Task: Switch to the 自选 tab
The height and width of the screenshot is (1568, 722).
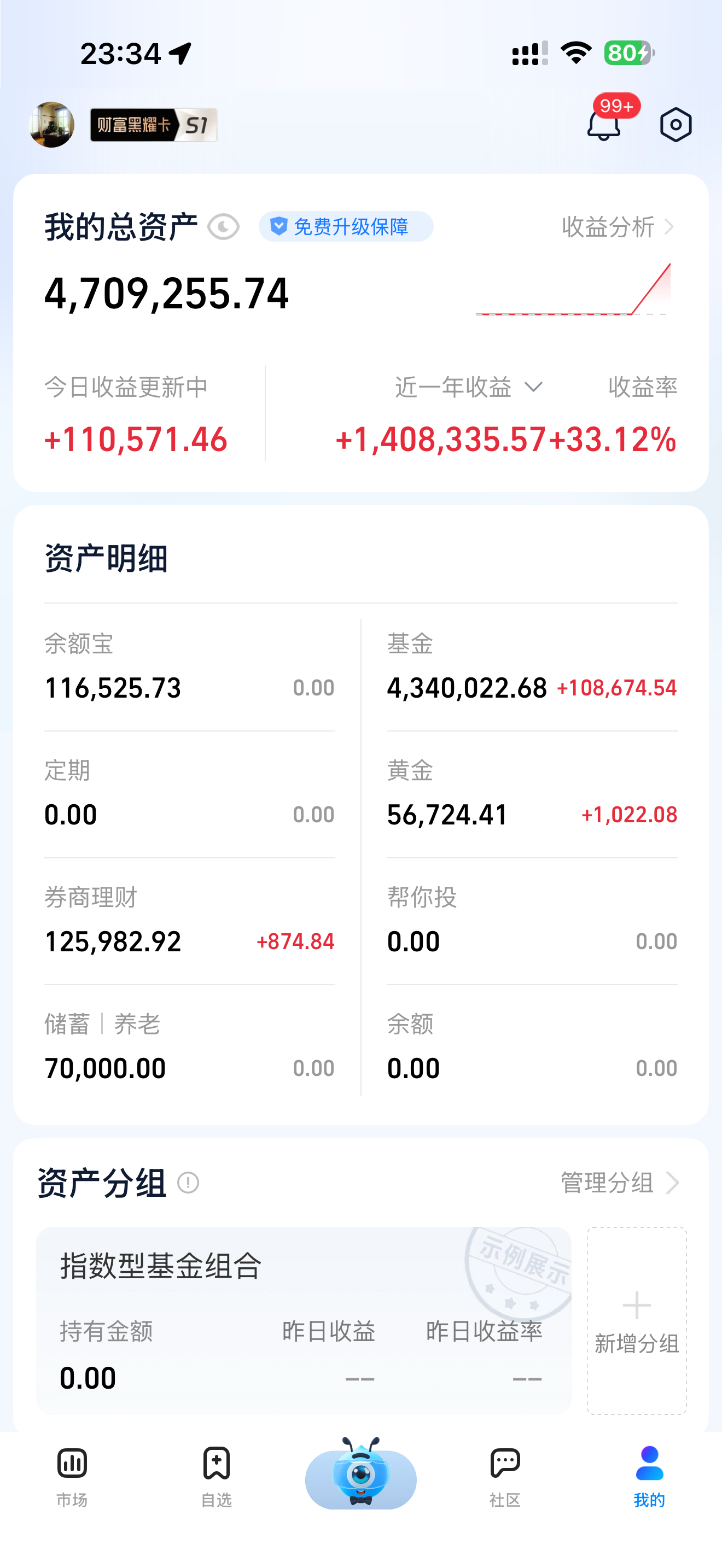Action: (216, 1477)
